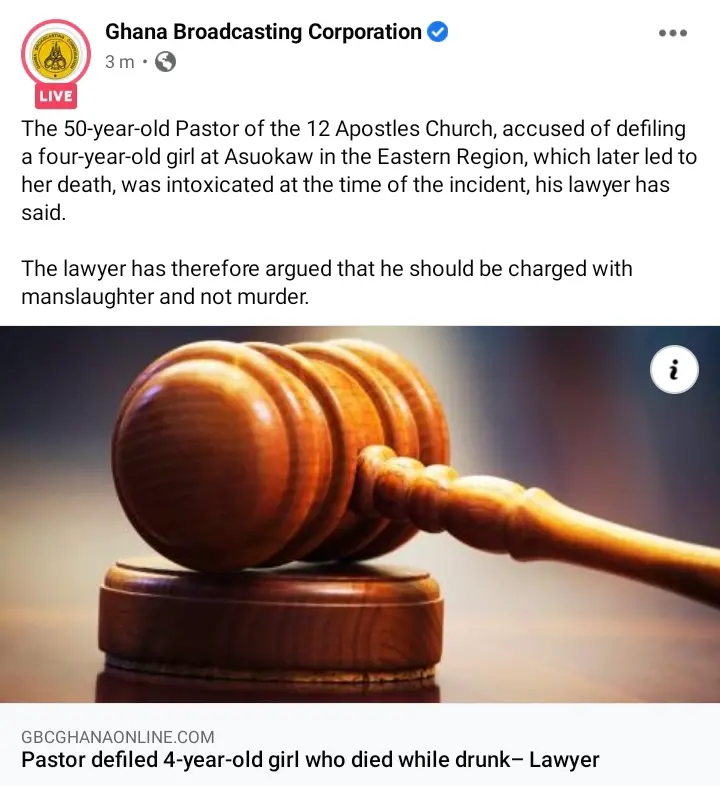This screenshot has height=786, width=720.
Task: Open GBCGHANAONLINE.COM article headline link
Action: coord(310,760)
